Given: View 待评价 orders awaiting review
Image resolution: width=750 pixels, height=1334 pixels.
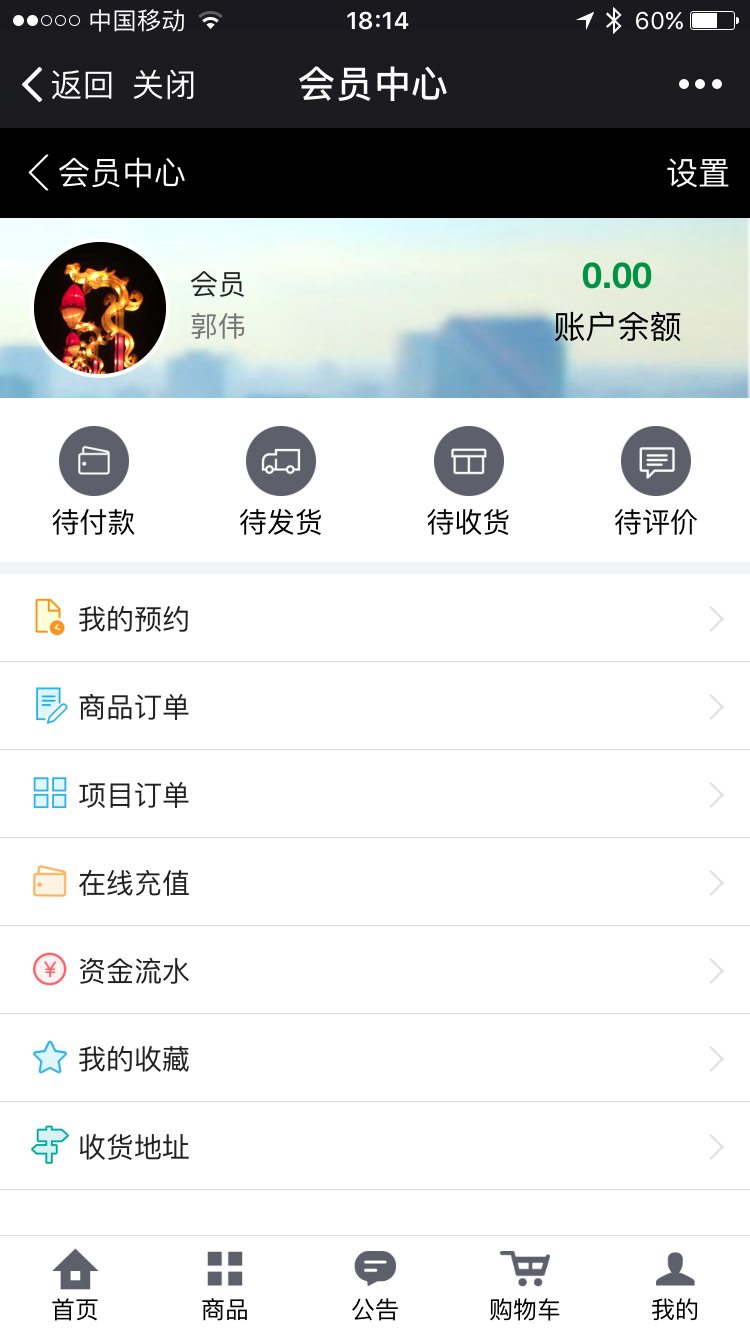Looking at the screenshot, I should point(656,480).
